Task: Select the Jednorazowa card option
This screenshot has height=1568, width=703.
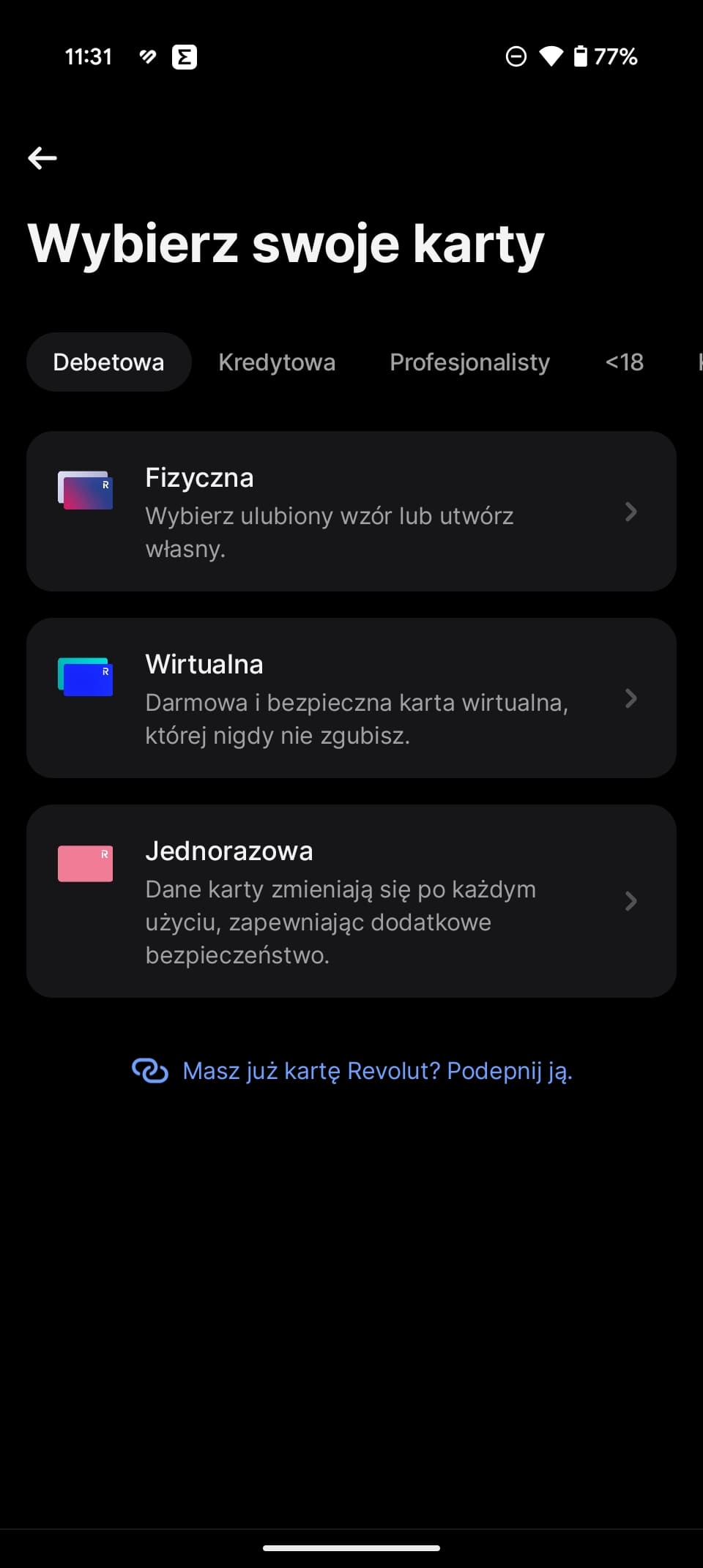Action: point(351,900)
